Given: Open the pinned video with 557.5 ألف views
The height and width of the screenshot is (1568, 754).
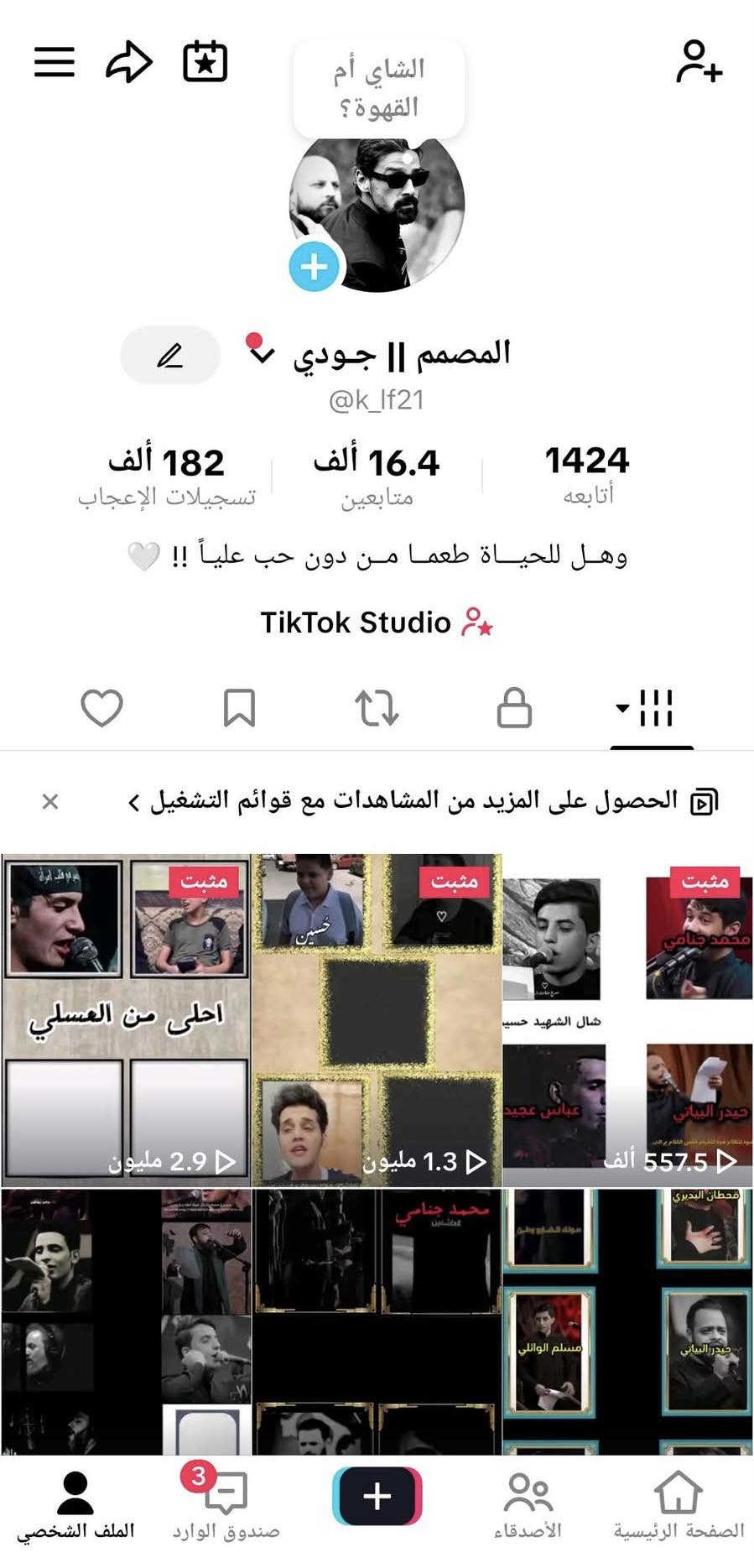Looking at the screenshot, I should coord(627,1019).
